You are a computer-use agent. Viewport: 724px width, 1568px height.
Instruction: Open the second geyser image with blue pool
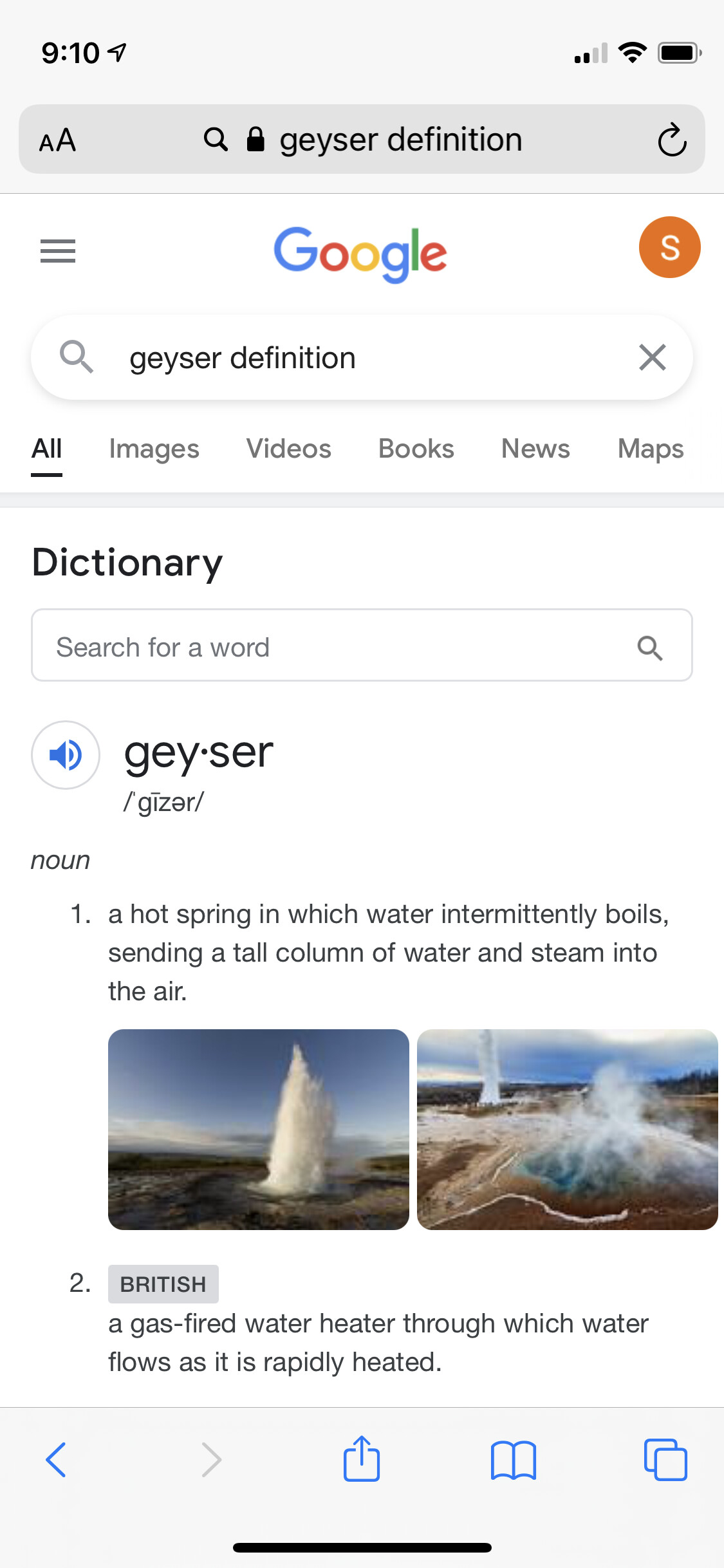click(567, 1129)
